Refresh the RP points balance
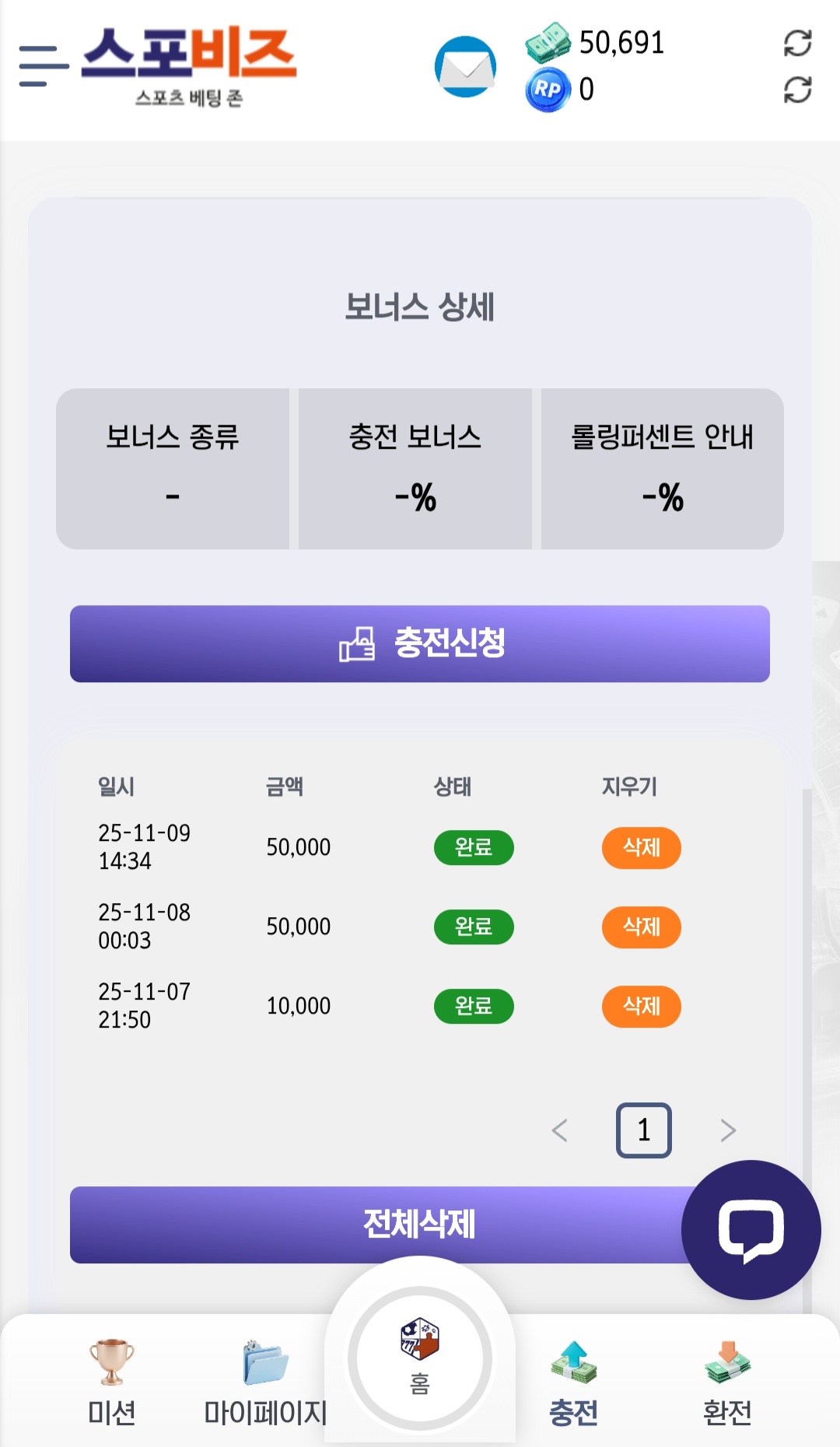Image resolution: width=840 pixels, height=1447 pixels. click(x=797, y=90)
